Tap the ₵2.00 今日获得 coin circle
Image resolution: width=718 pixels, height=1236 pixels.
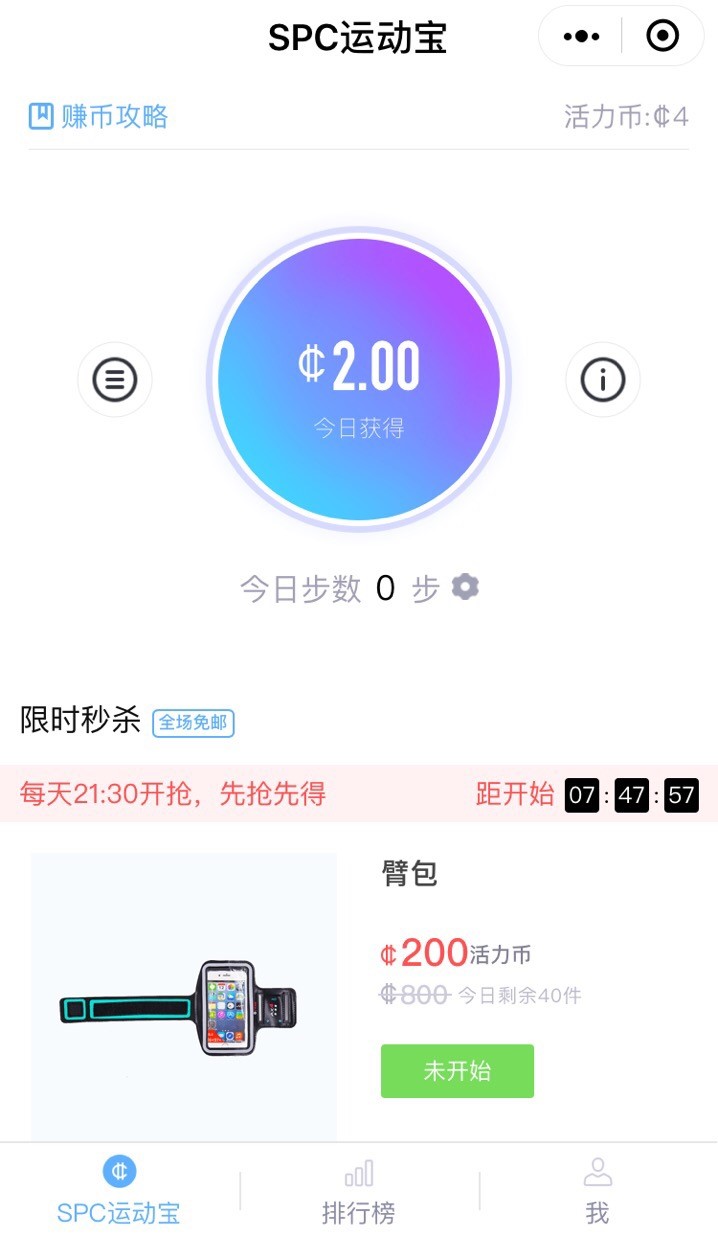[359, 380]
